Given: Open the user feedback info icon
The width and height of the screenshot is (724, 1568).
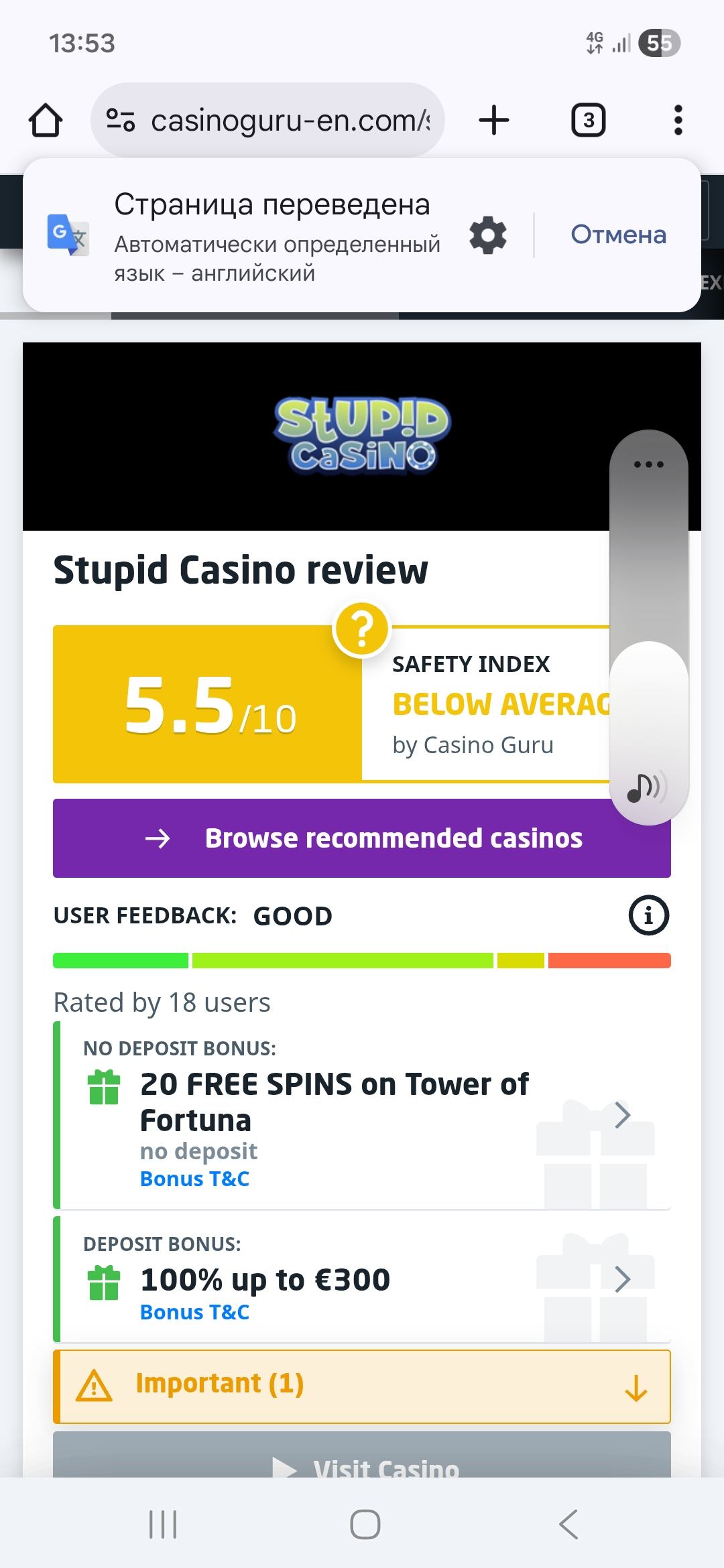Looking at the screenshot, I should click(x=648, y=915).
